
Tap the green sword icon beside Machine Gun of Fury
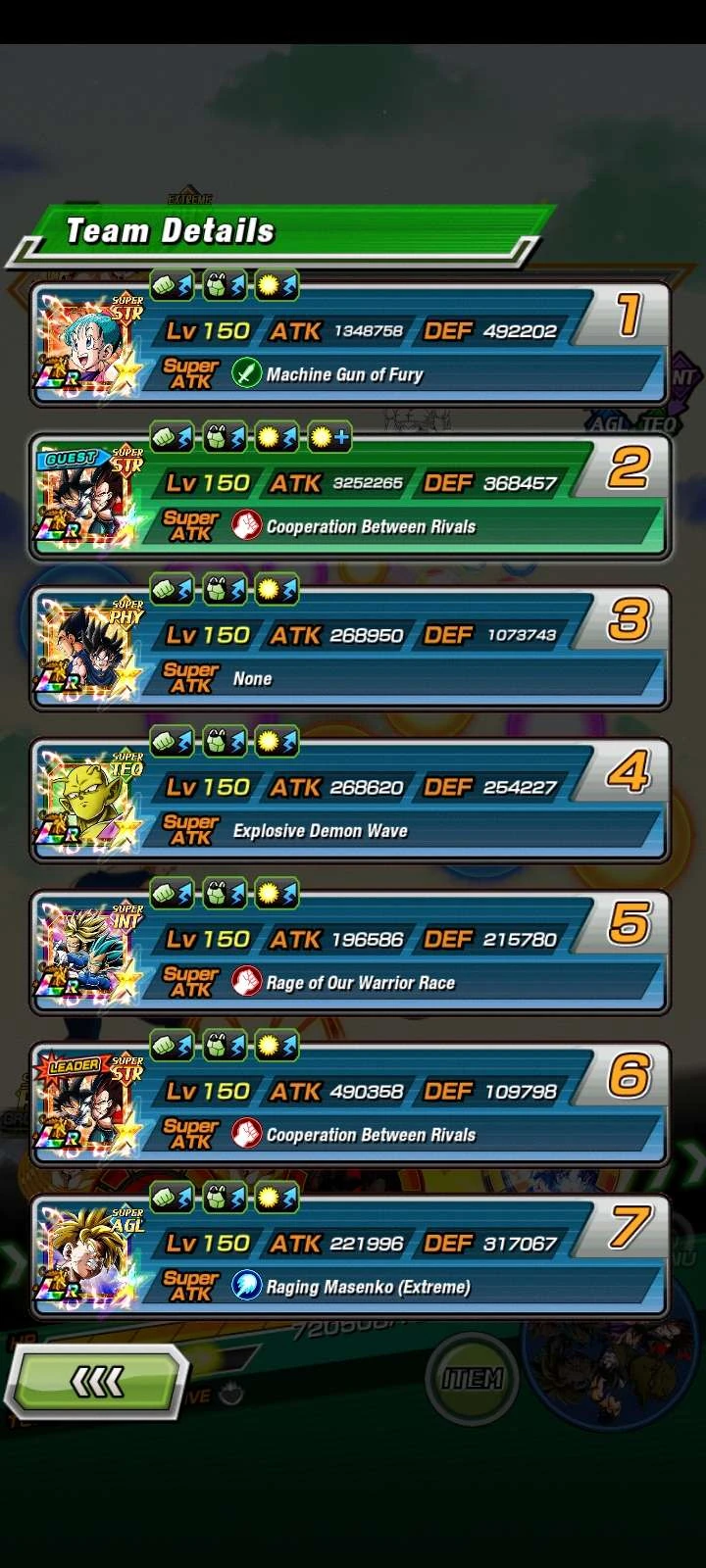tap(245, 374)
